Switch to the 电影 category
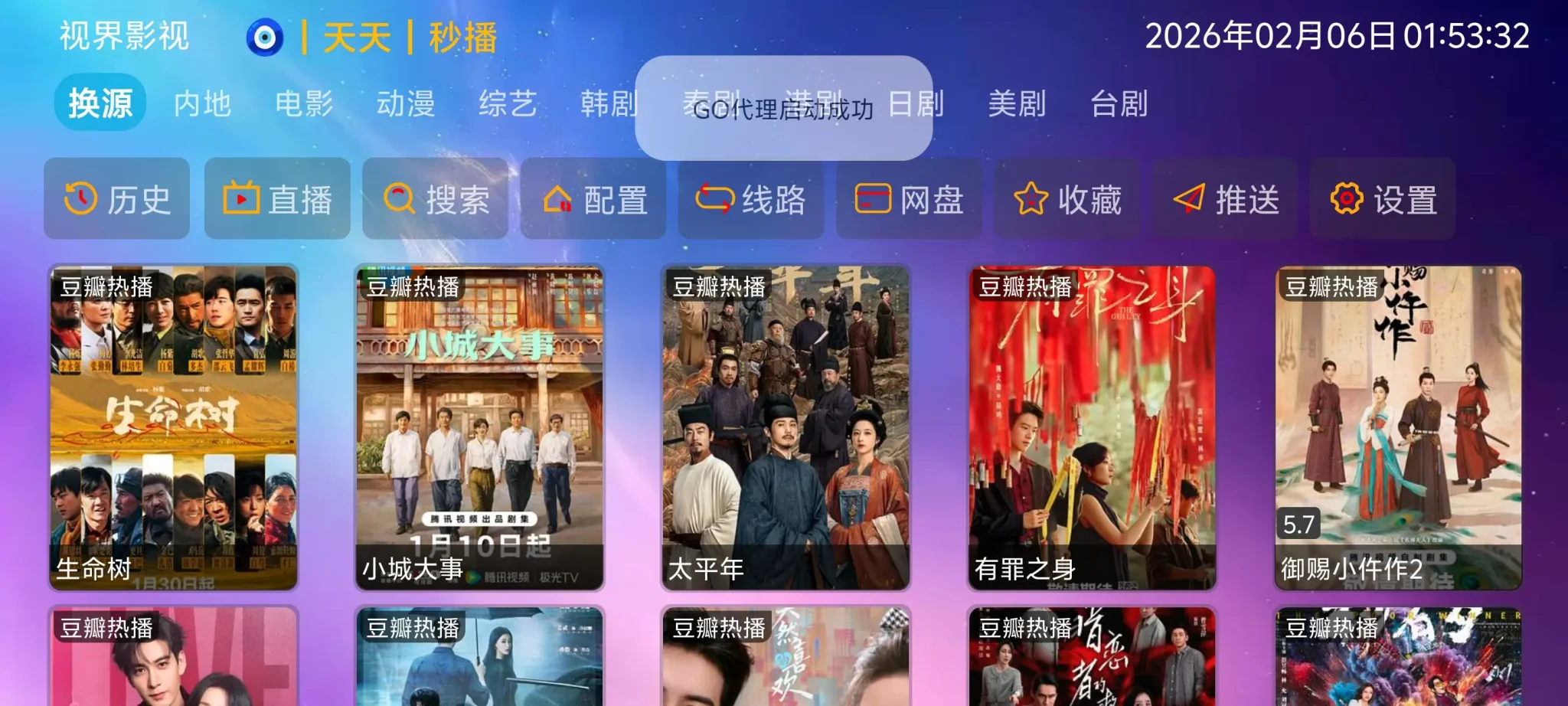The image size is (1568, 706). point(304,103)
